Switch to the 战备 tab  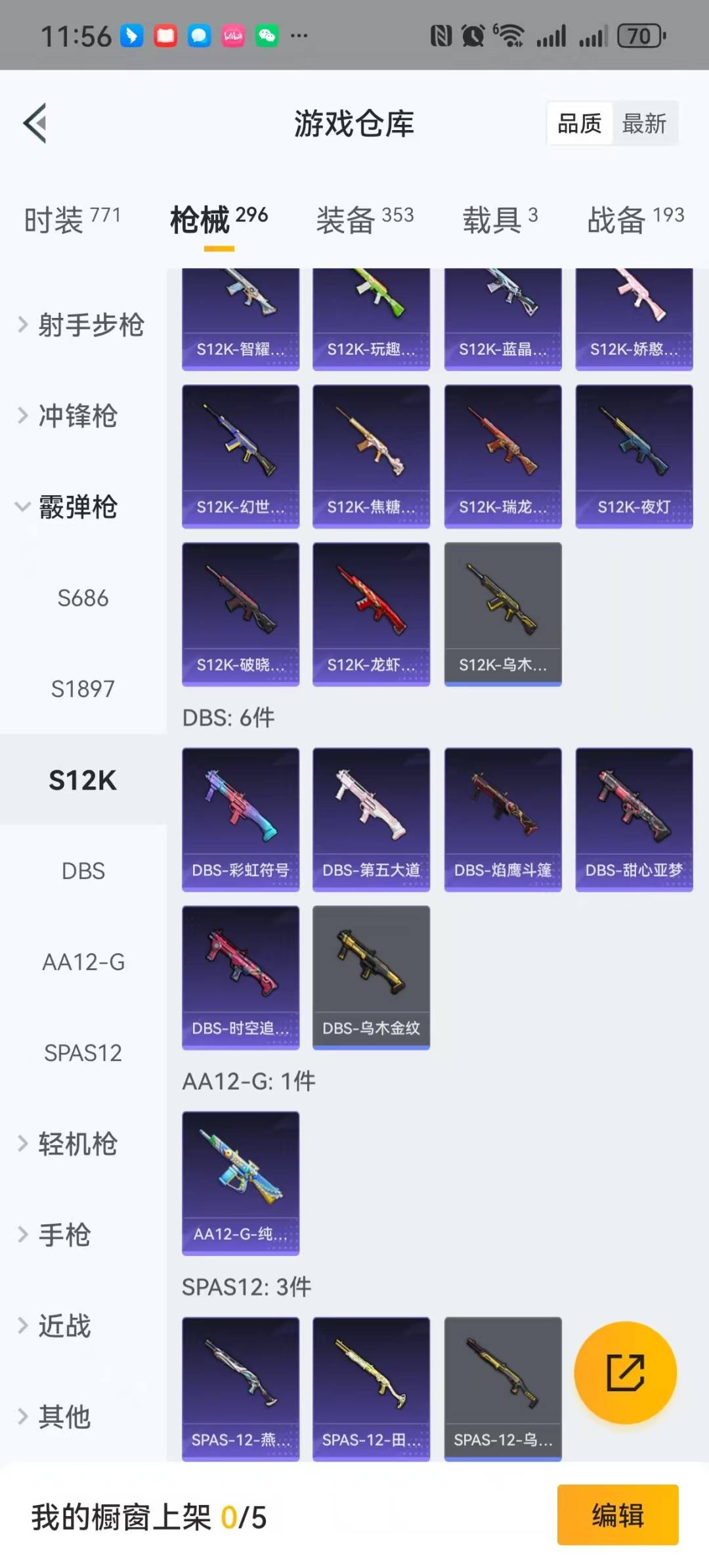click(x=635, y=219)
